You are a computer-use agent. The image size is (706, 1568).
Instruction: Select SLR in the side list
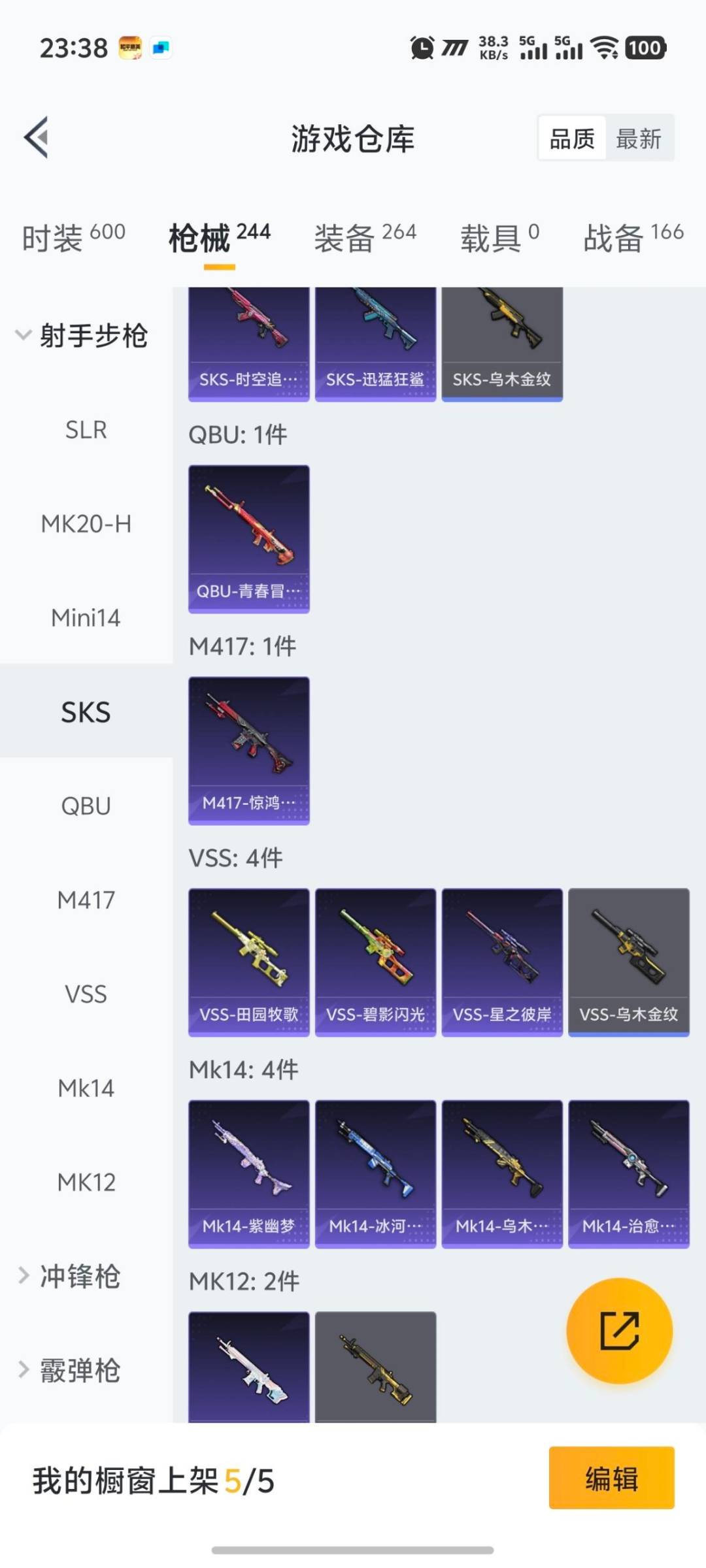[86, 430]
